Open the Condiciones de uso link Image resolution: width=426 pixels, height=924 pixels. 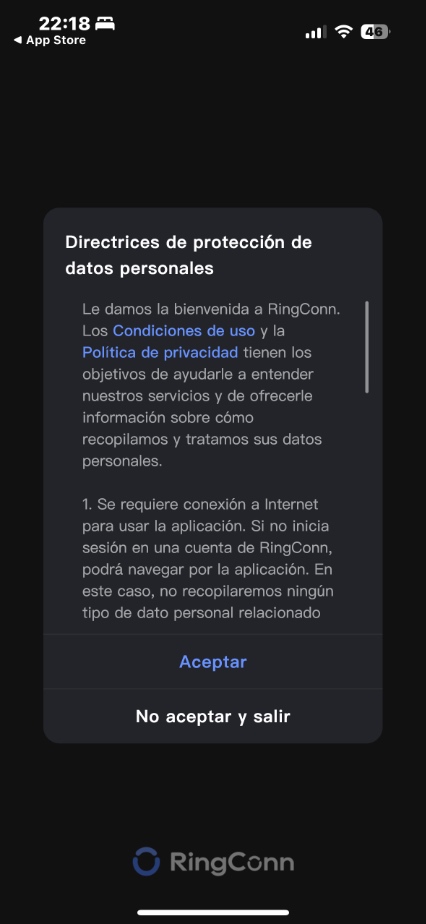point(184,331)
